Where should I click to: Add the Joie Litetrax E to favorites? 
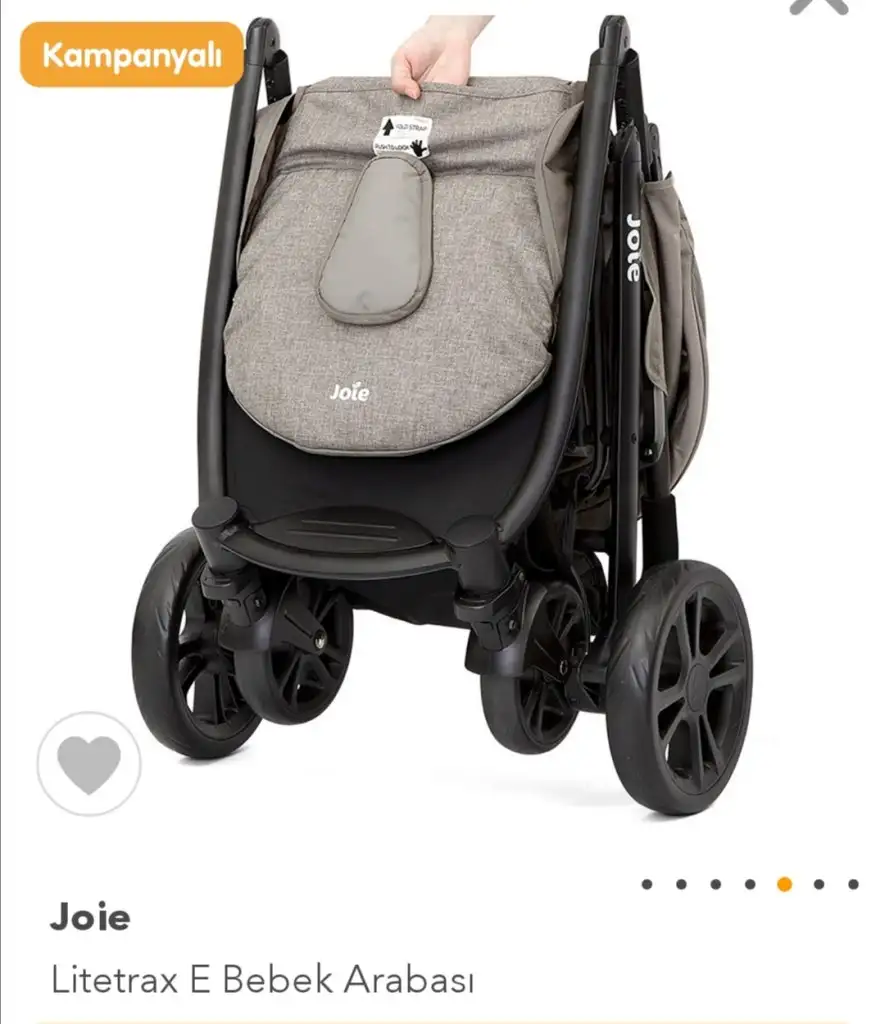[89, 764]
